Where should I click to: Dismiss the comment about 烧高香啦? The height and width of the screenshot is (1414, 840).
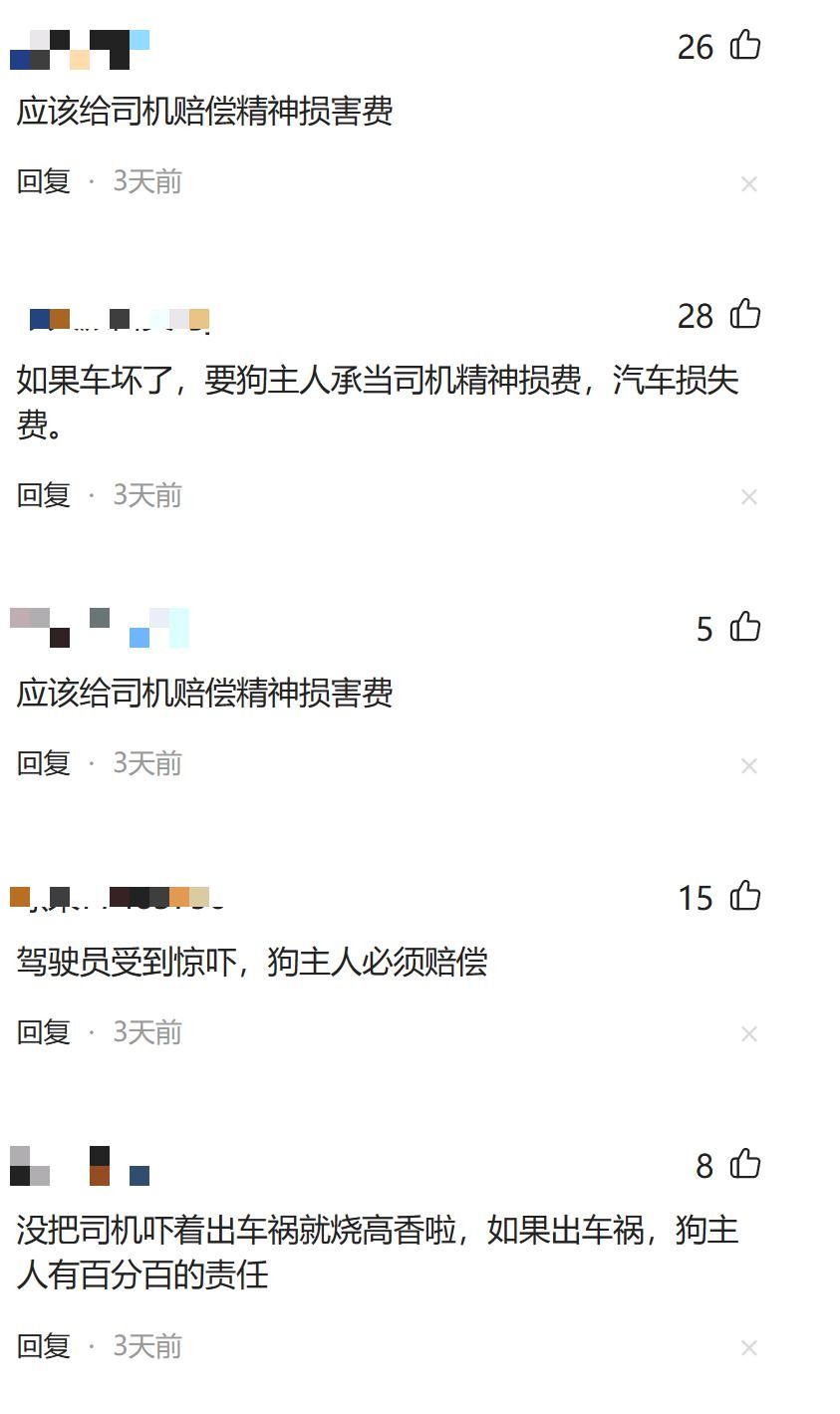point(749,1348)
